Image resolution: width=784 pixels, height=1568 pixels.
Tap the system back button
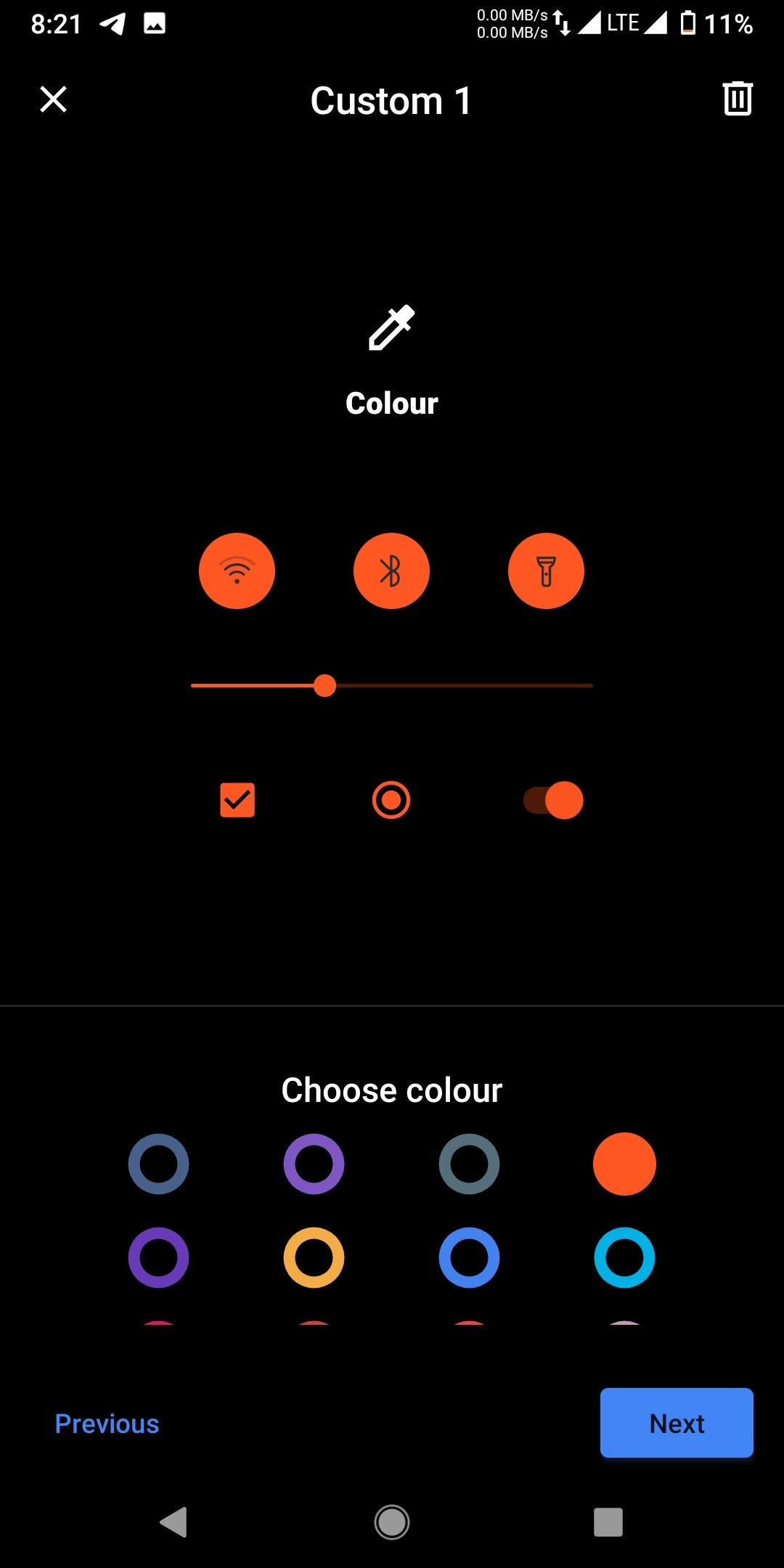(x=174, y=1522)
